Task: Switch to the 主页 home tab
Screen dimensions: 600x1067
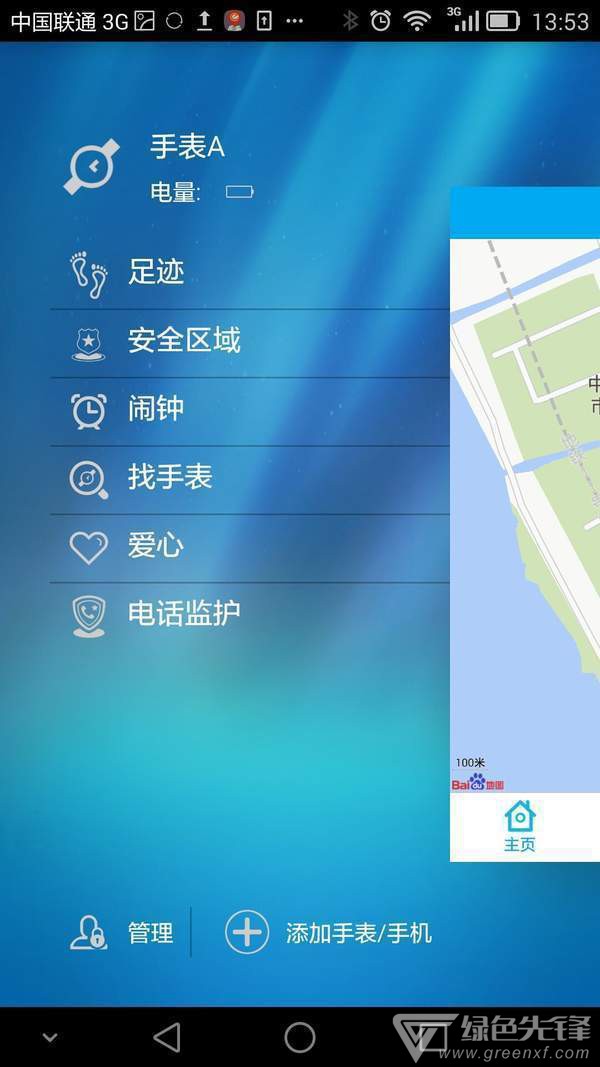Action: point(520,826)
